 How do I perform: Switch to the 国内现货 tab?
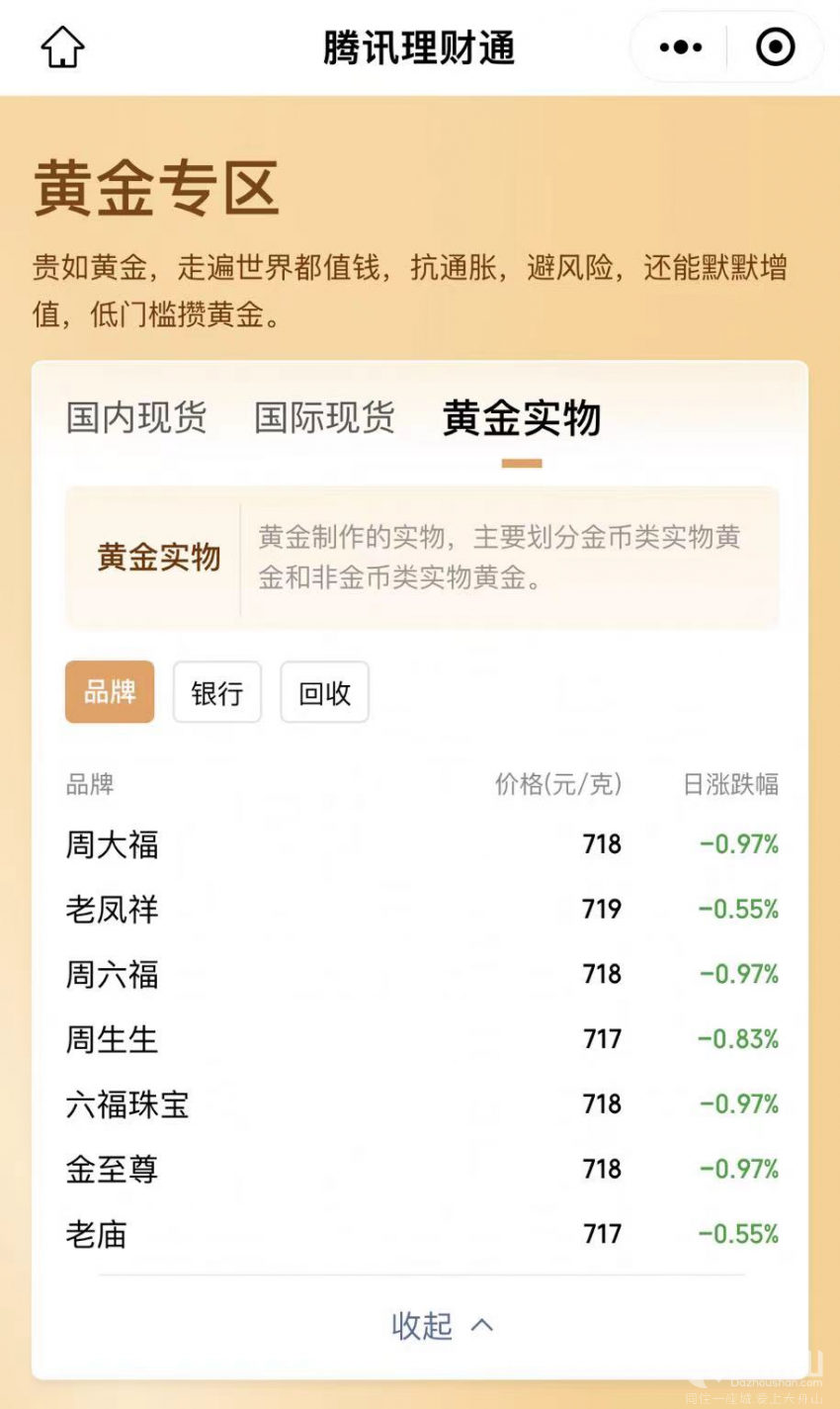(136, 417)
